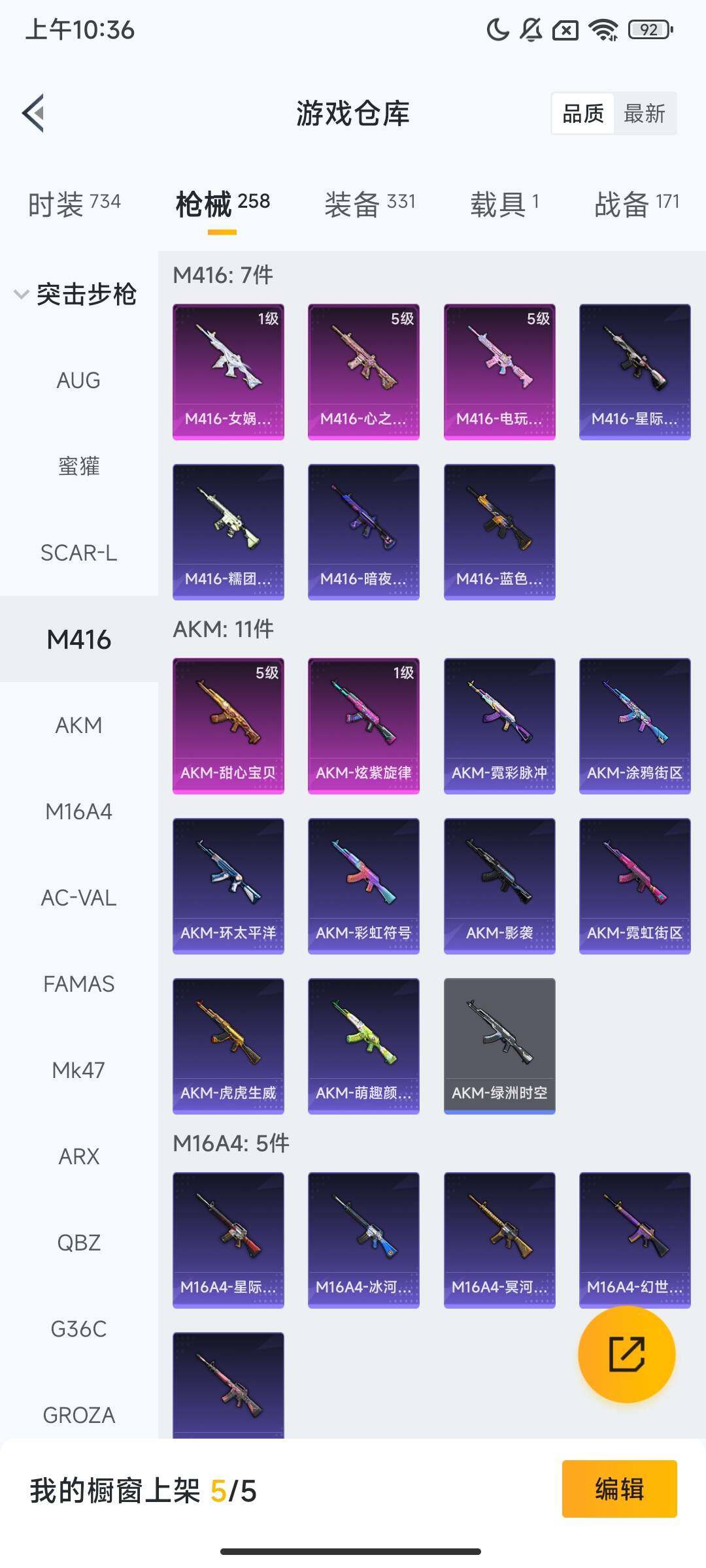Jump to SCAR-L weapons
The height and width of the screenshot is (1568, 706).
[x=78, y=553]
